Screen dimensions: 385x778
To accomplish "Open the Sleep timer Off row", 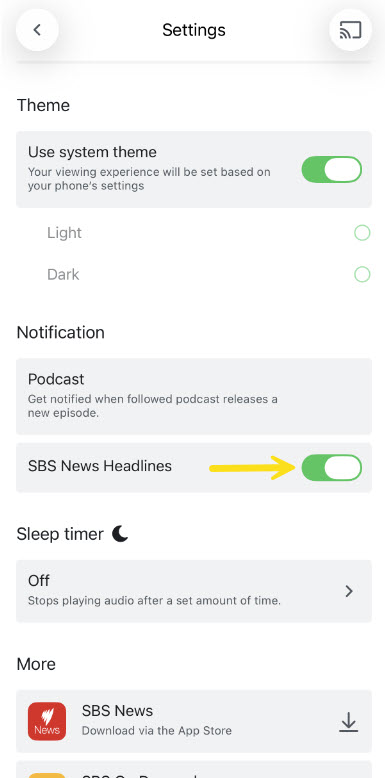I will click(x=194, y=591).
